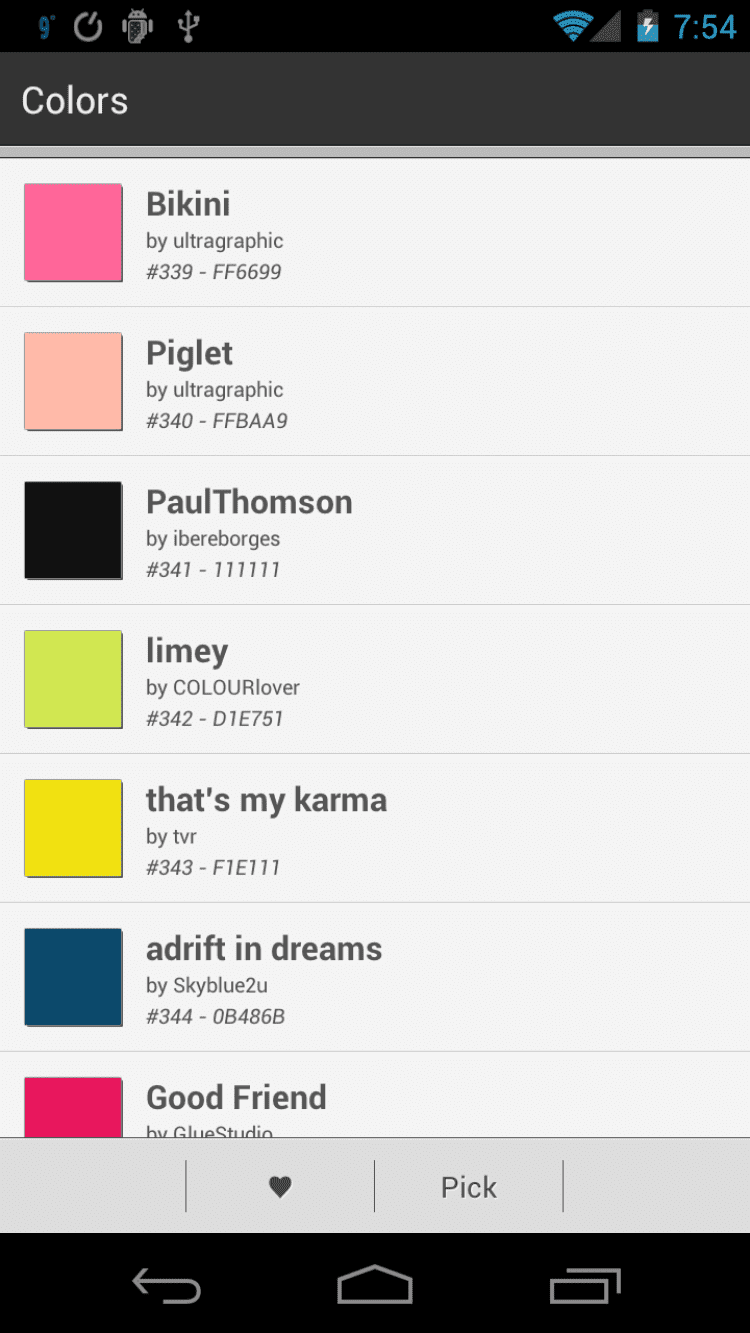Screen dimensions: 750x1333
Task: Open the PaulThomson color
Action: tap(375, 531)
